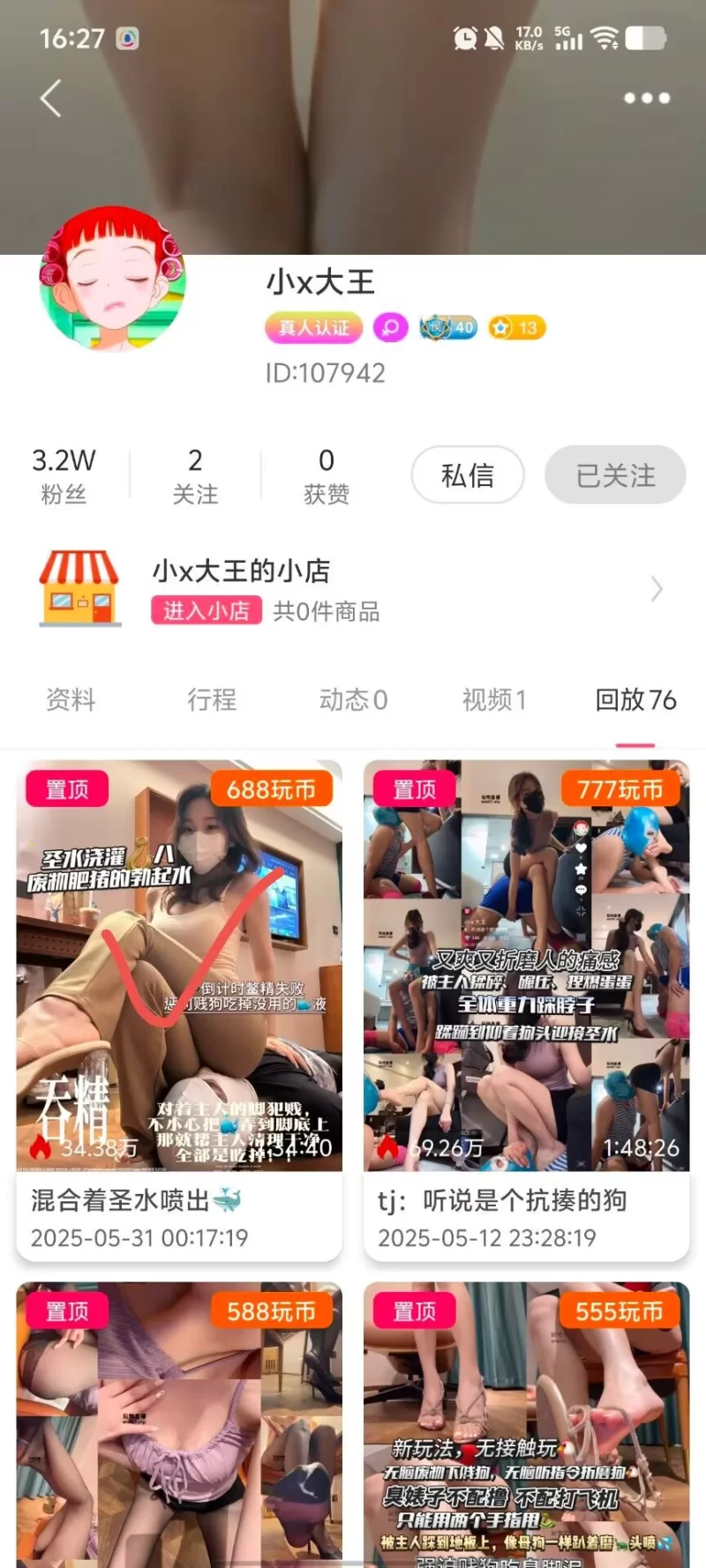Open the profile avatar picture
This screenshot has width=706, height=1568.
coord(112,280)
